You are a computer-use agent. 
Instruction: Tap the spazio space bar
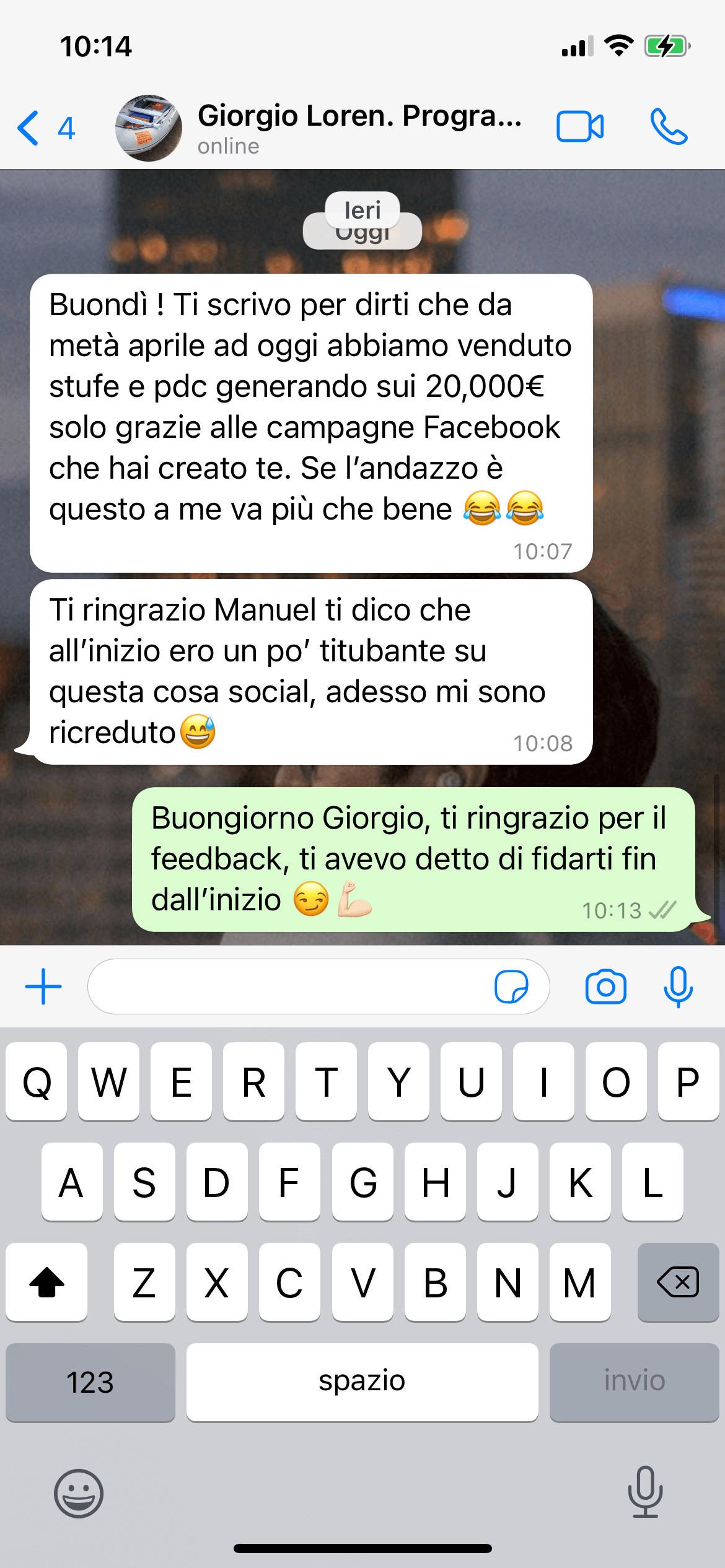362,1382
